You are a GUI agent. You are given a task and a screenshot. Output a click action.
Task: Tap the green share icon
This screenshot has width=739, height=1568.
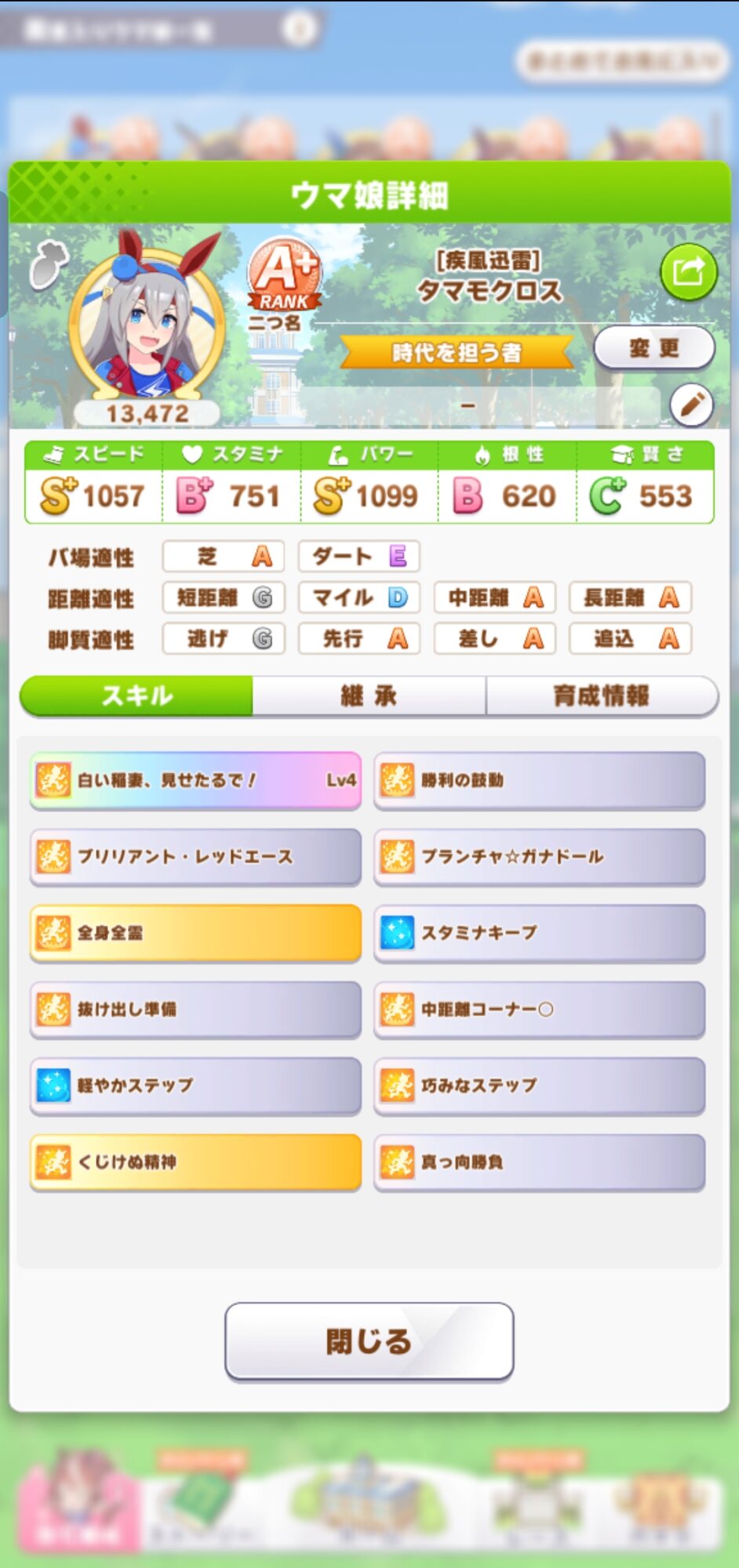(688, 273)
